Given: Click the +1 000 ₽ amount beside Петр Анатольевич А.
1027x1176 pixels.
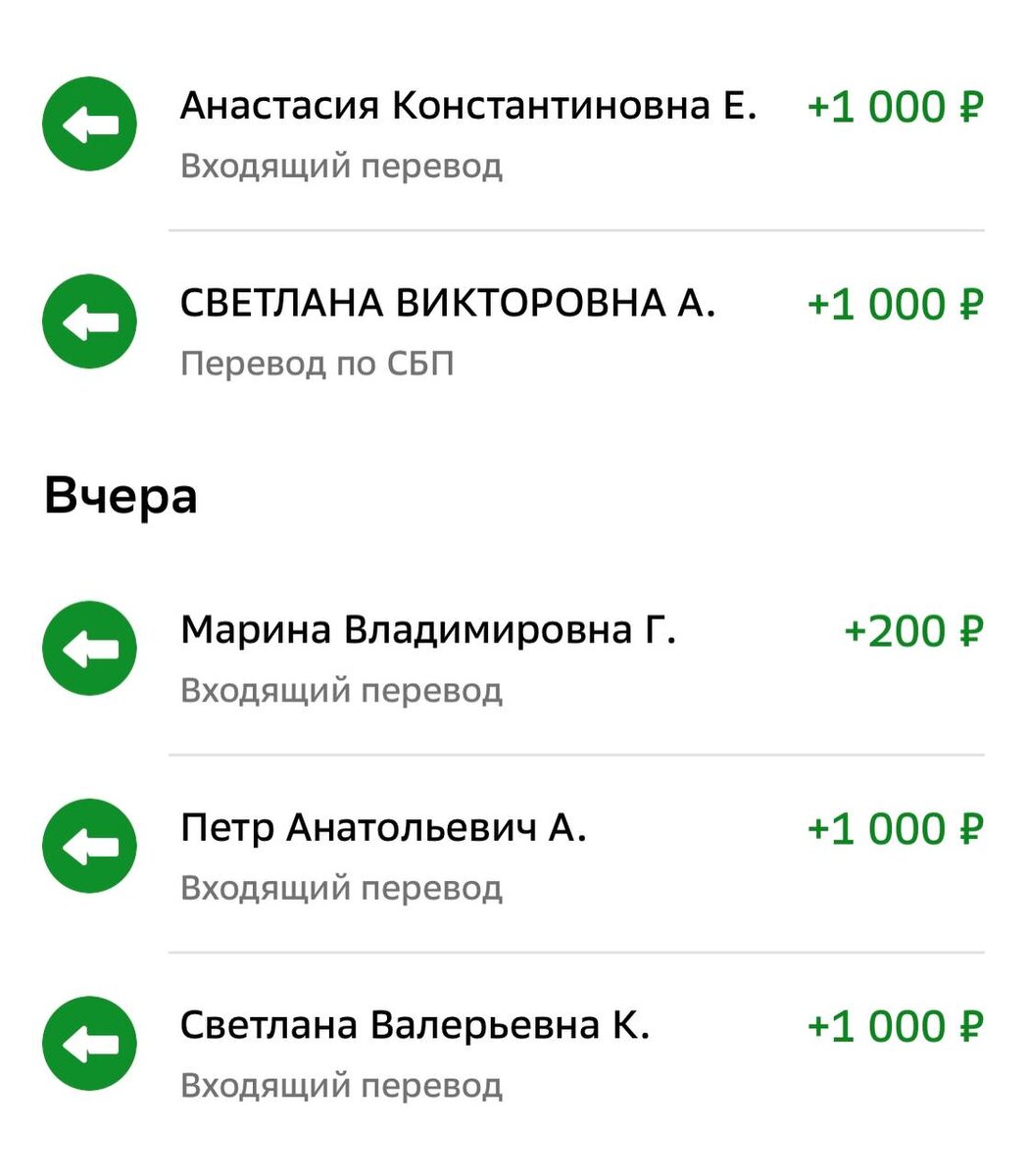Looking at the screenshot, I should click(x=895, y=827).
